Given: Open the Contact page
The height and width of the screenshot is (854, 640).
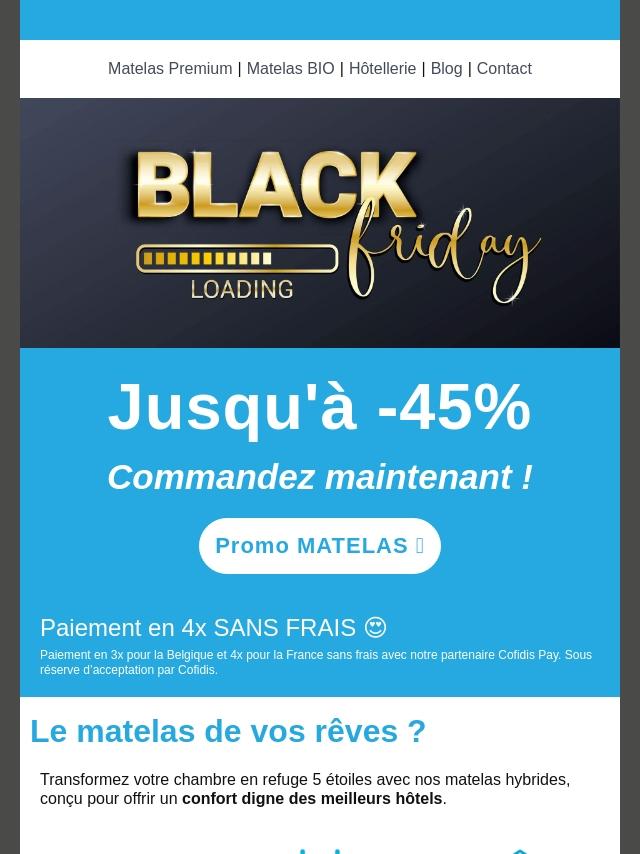Looking at the screenshot, I should (504, 69).
